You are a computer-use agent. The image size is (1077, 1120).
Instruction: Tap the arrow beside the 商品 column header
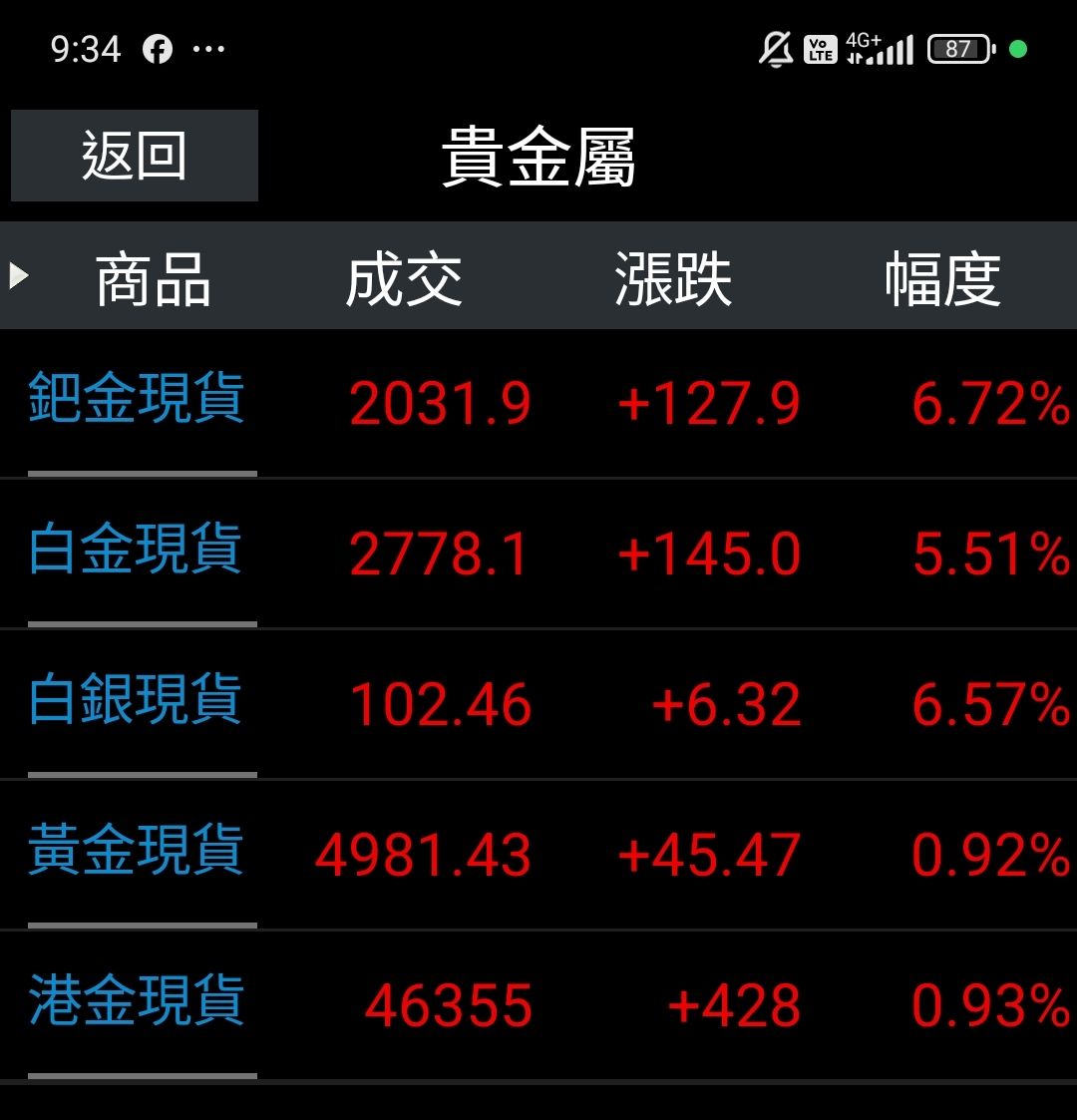(19, 276)
